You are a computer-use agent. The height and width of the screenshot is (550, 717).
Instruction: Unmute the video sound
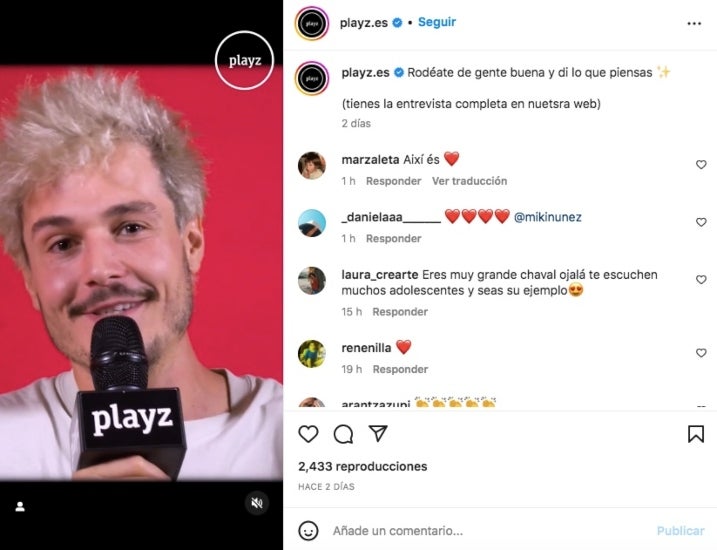(x=257, y=503)
